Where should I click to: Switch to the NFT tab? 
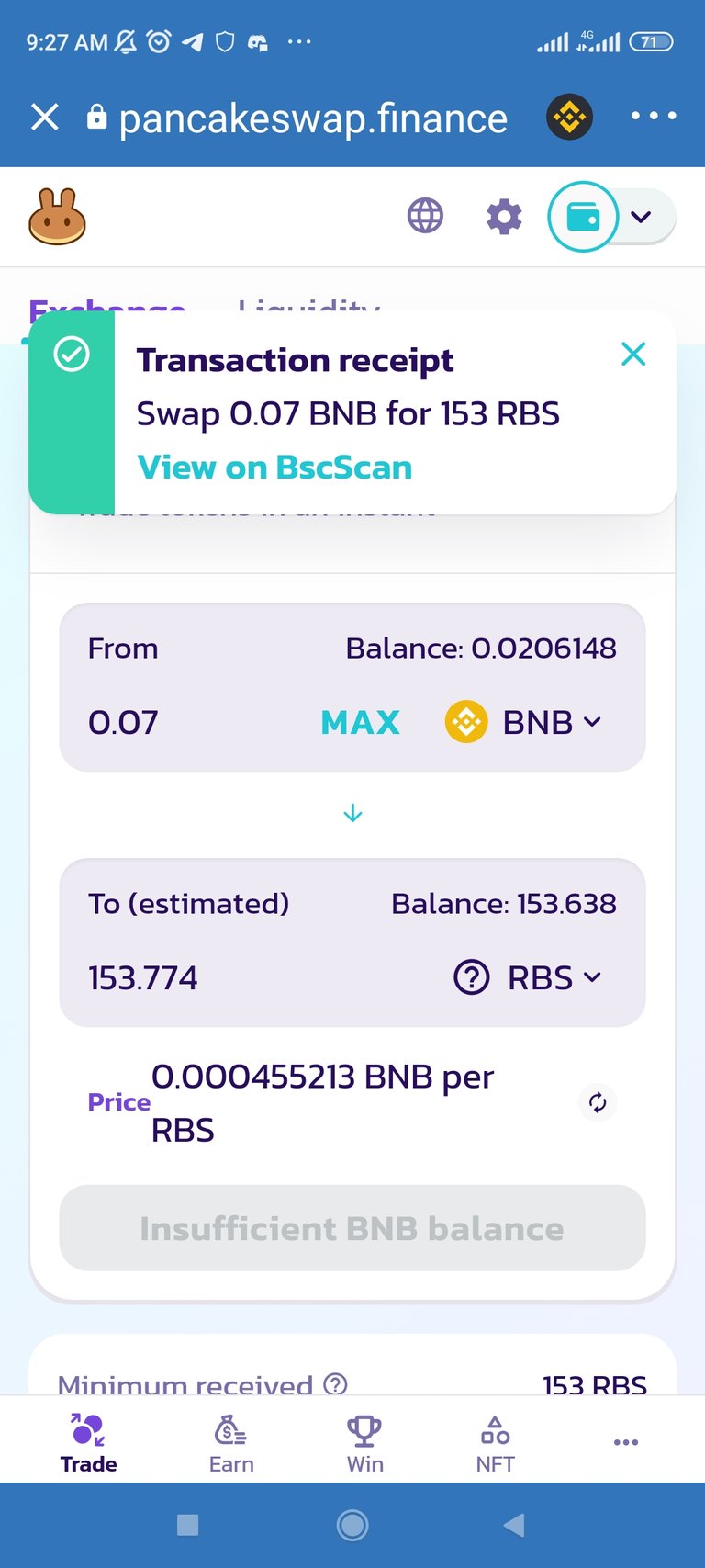[x=496, y=1444]
